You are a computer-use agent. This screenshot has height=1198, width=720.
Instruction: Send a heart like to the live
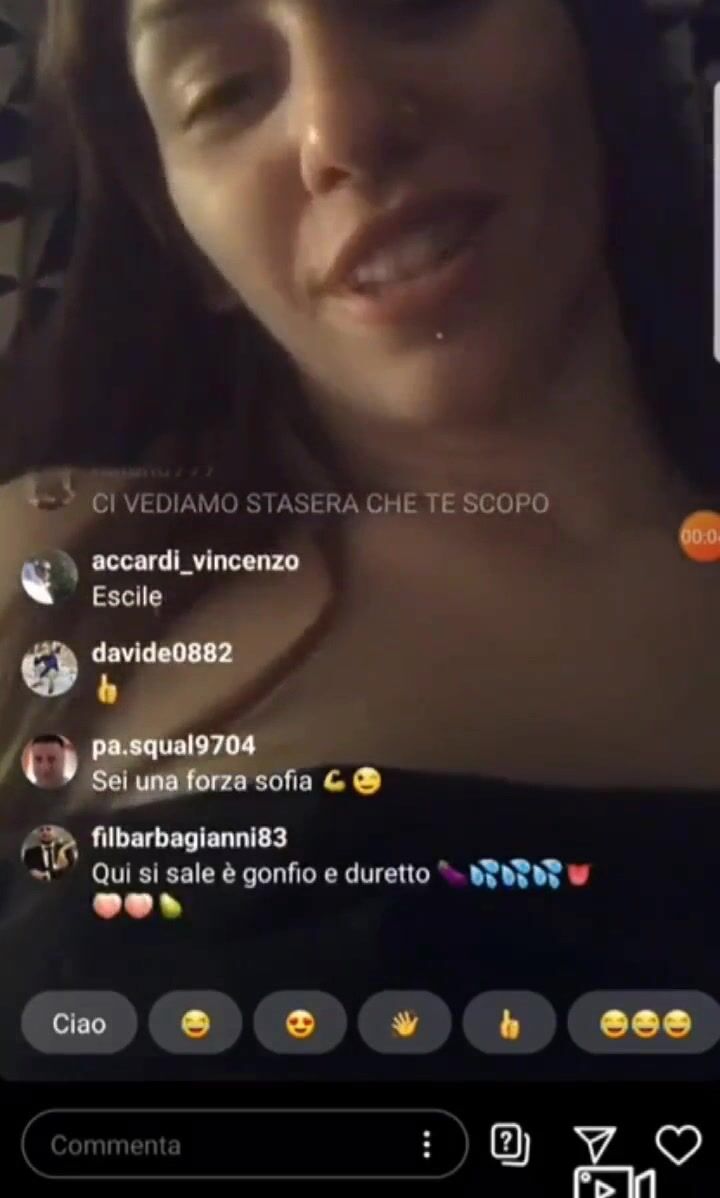pyautogui.click(x=678, y=1144)
